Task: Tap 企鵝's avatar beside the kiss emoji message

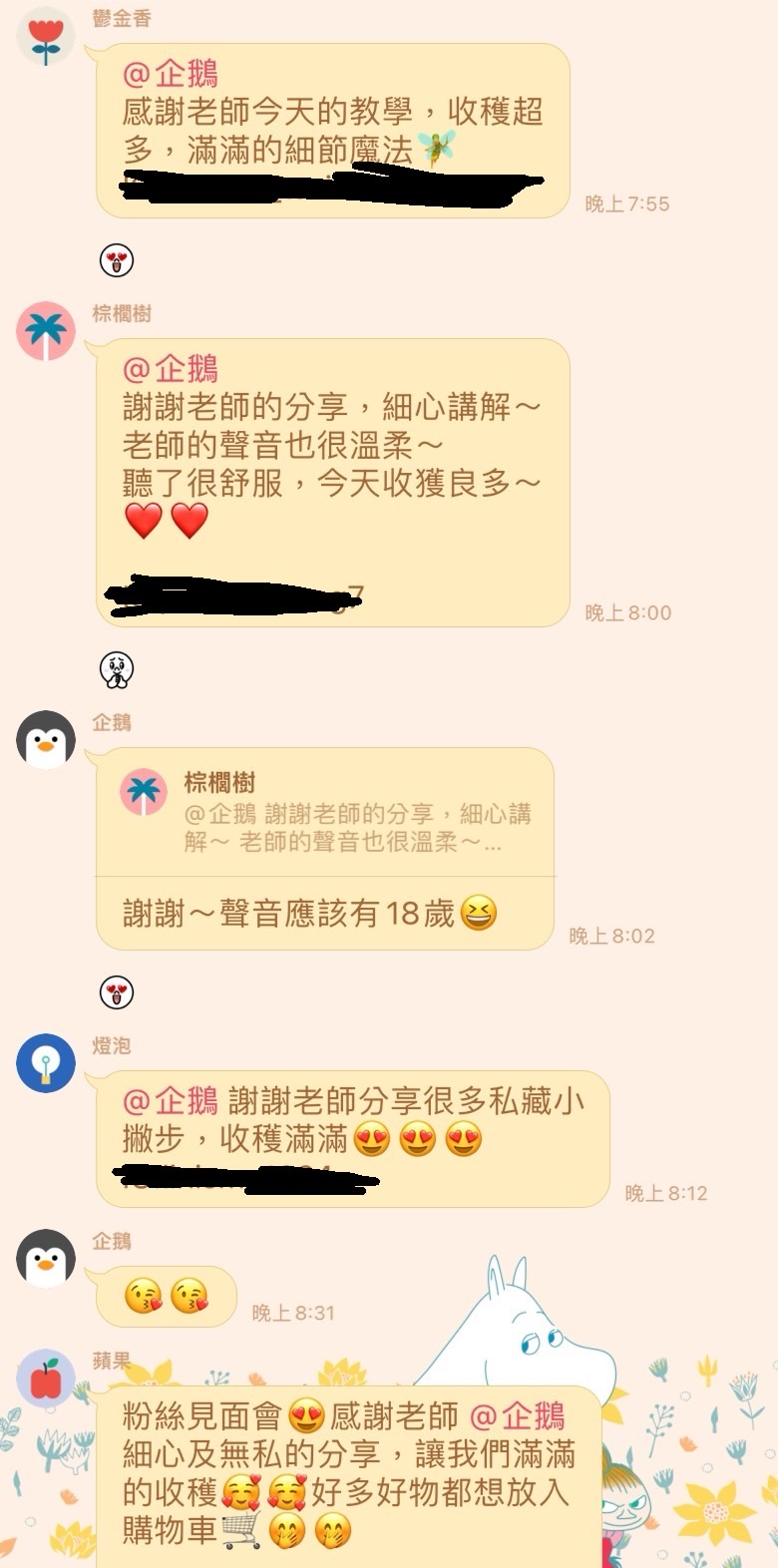Action: (x=46, y=1258)
